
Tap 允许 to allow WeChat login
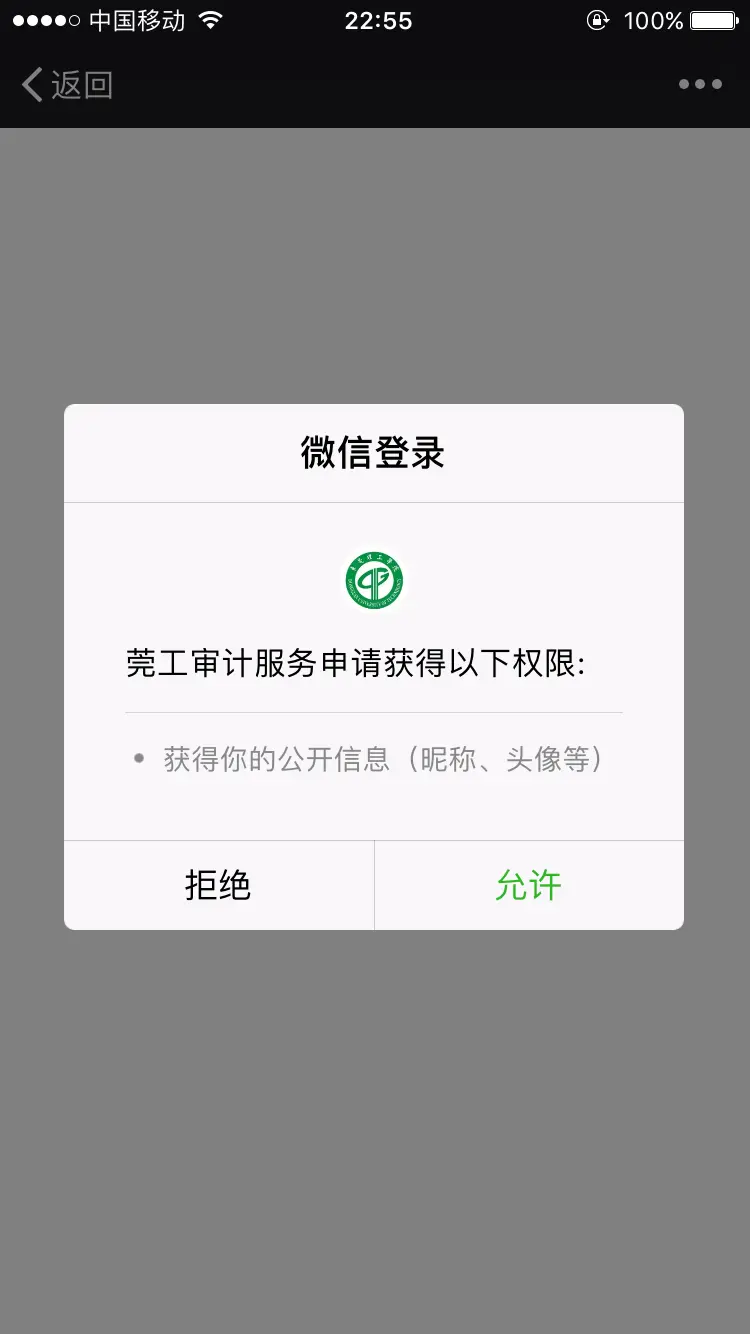528,886
